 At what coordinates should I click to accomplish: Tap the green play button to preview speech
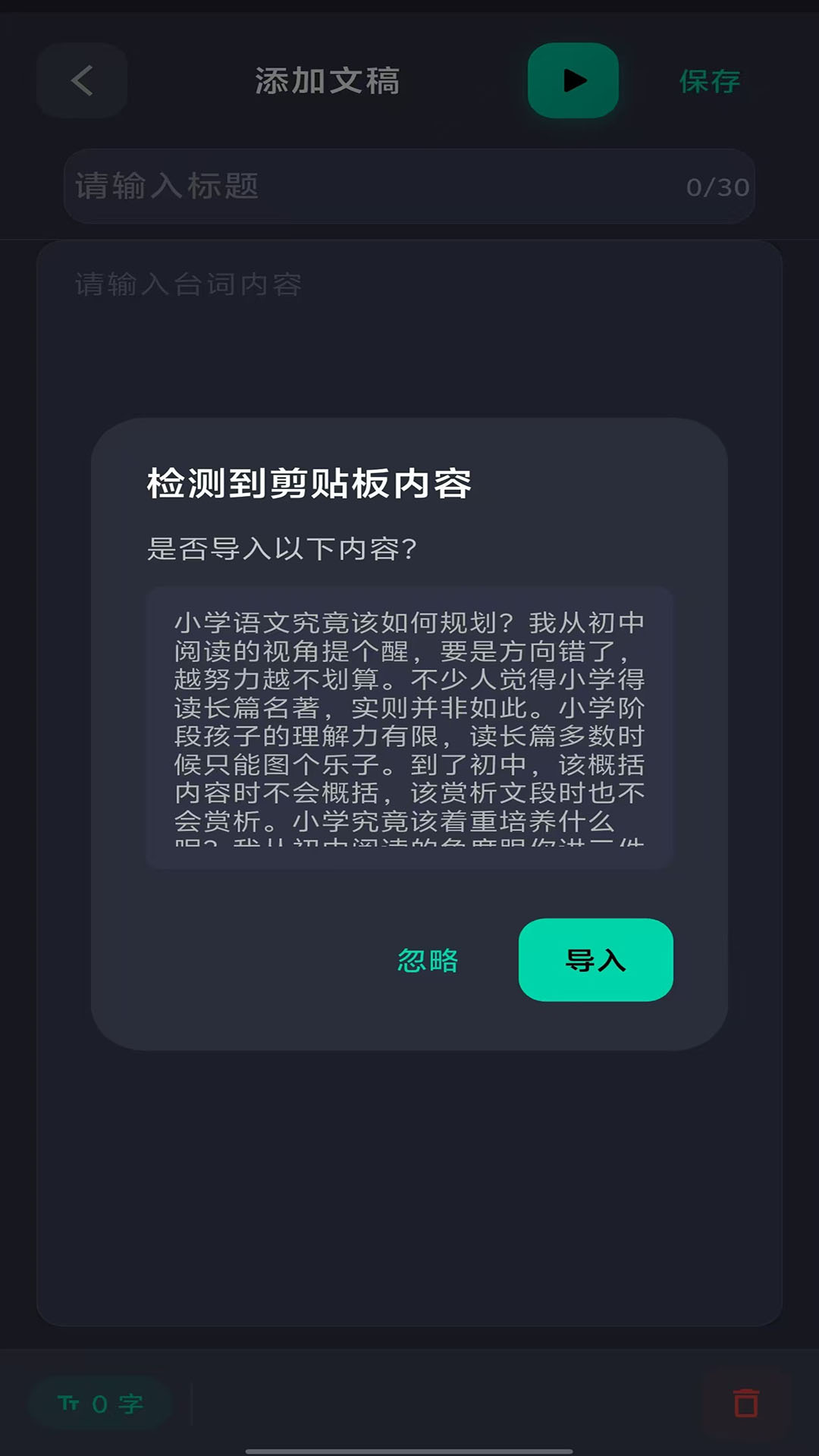(573, 80)
